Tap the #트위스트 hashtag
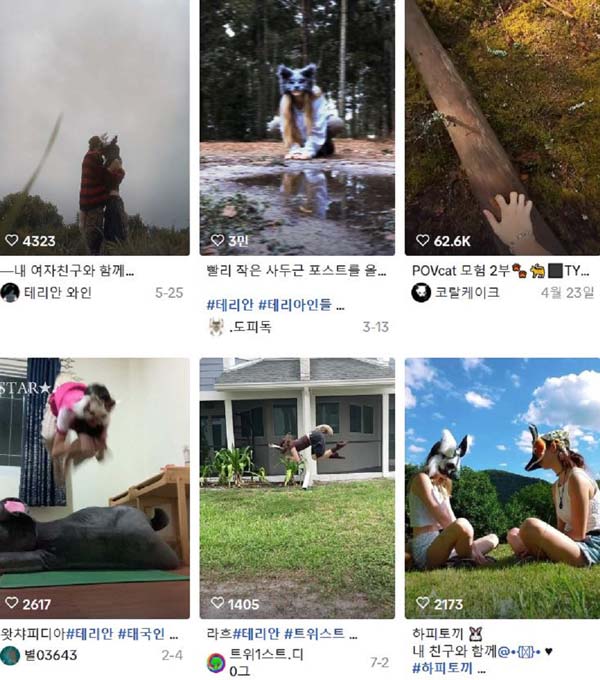This screenshot has width=600, height=680. point(316,633)
